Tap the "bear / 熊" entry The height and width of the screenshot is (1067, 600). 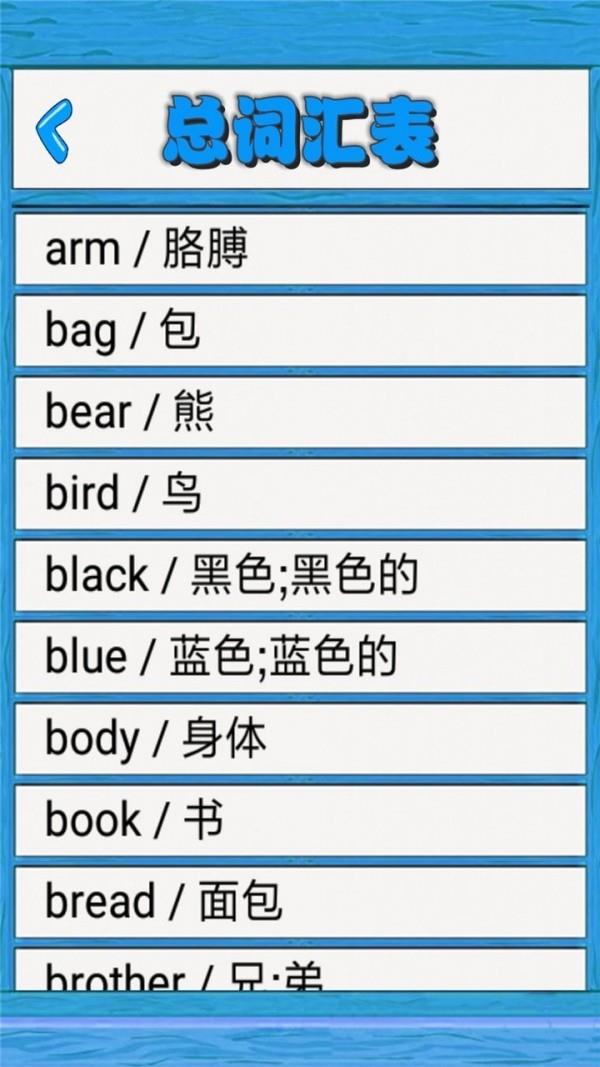coord(300,412)
